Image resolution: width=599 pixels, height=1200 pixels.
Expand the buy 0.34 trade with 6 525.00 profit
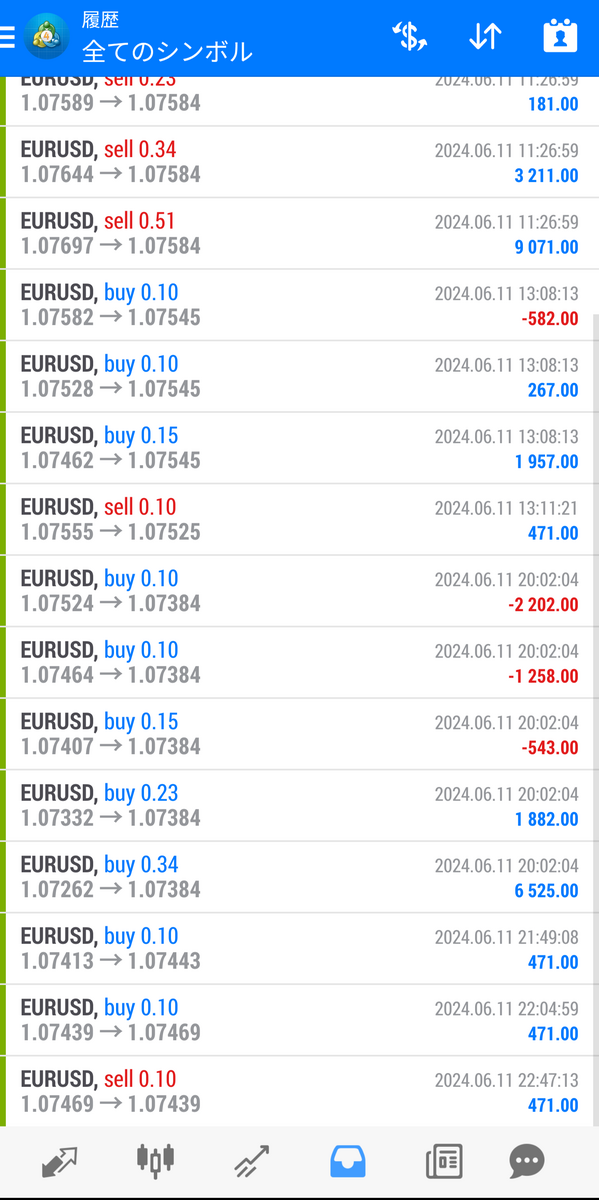(x=299, y=877)
